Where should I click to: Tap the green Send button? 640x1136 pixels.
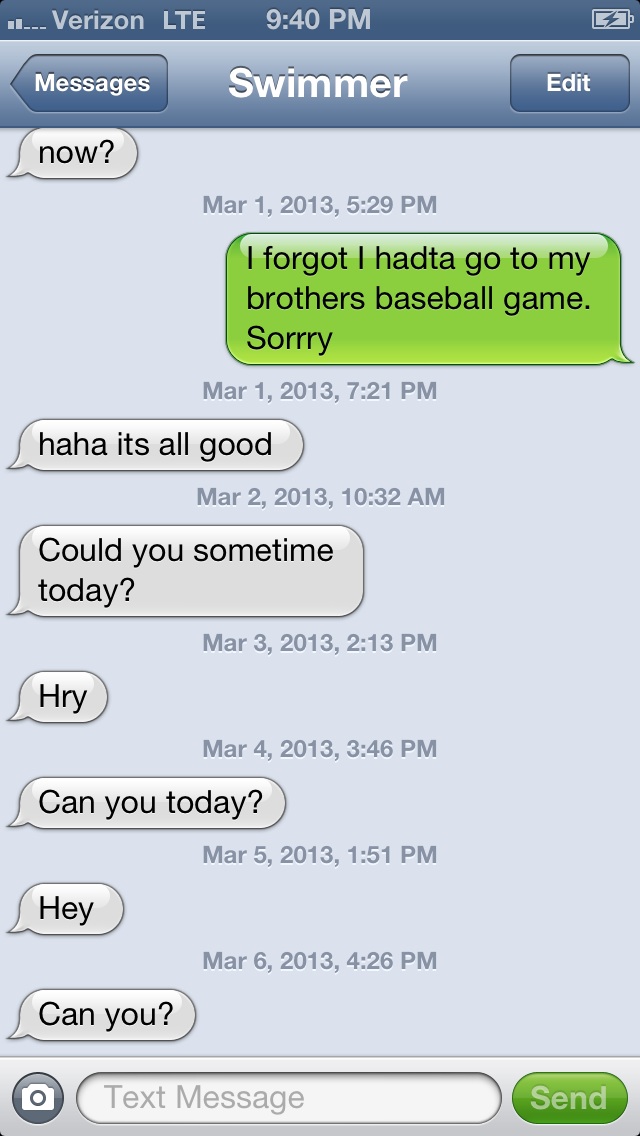click(569, 1098)
